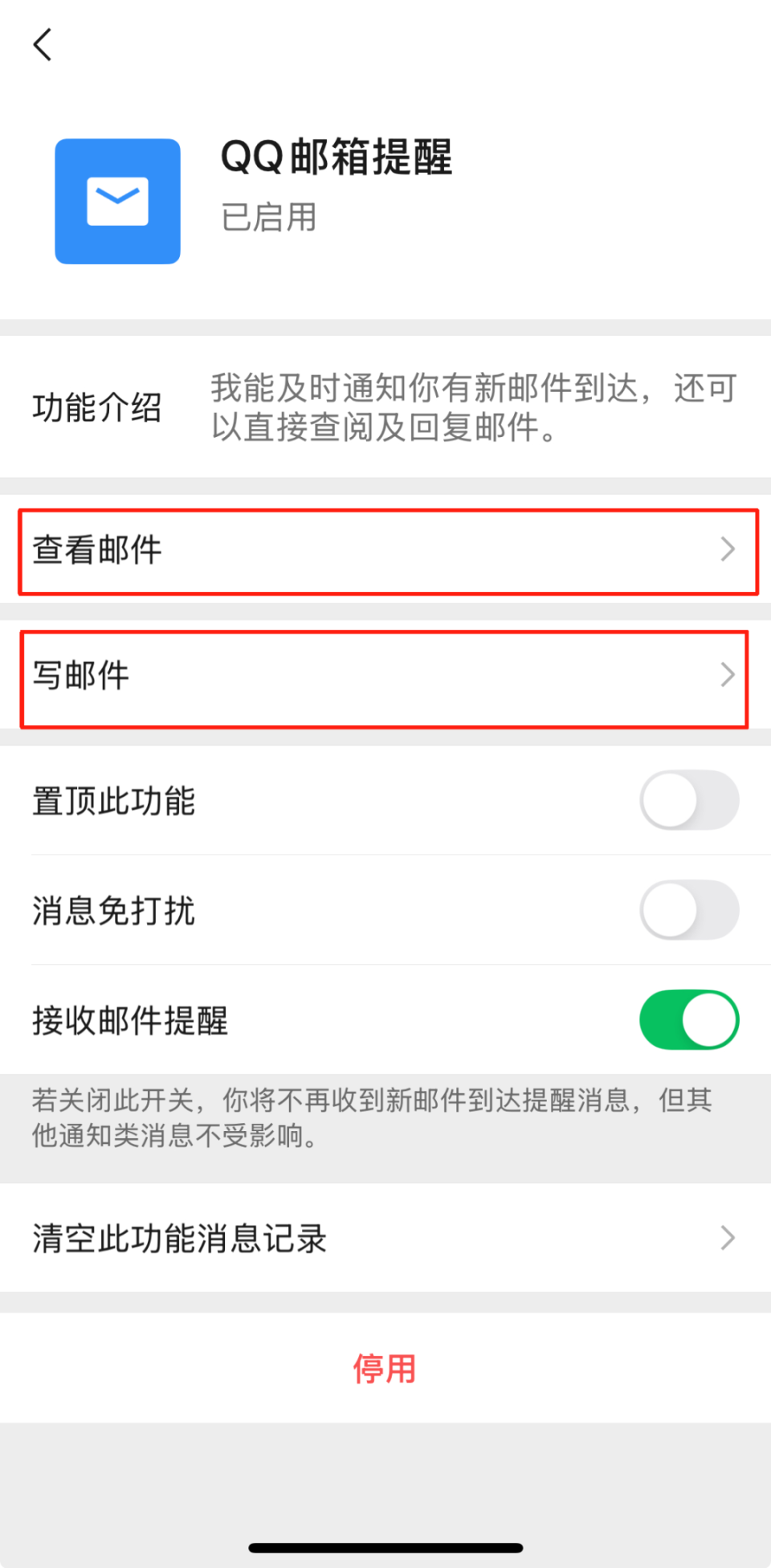Turn on 消息免打扰 do-not-disturb switch
The image size is (771, 1568).
coord(689,909)
